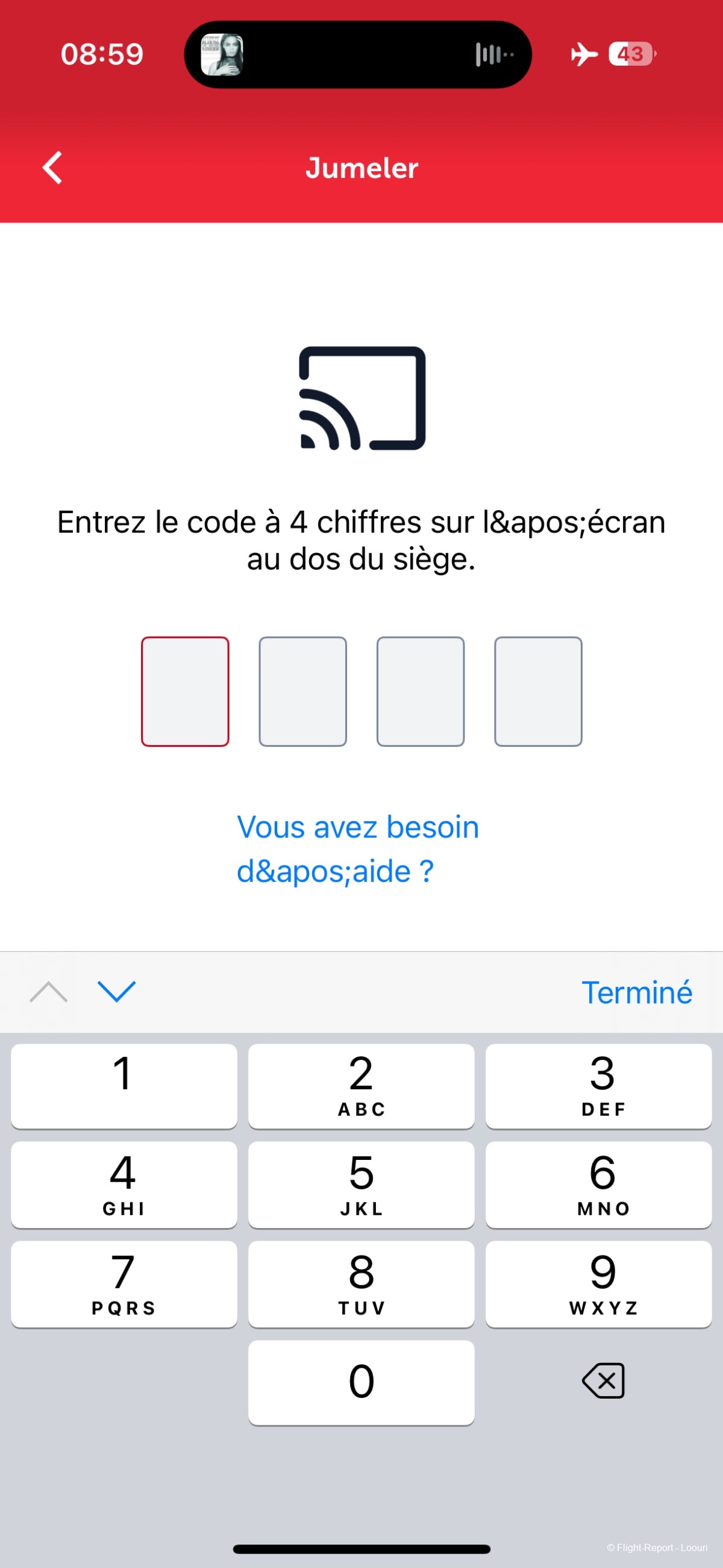The width and height of the screenshot is (723, 1568).
Task: Enter digit 5 on the keypad
Action: pyautogui.click(x=361, y=1184)
